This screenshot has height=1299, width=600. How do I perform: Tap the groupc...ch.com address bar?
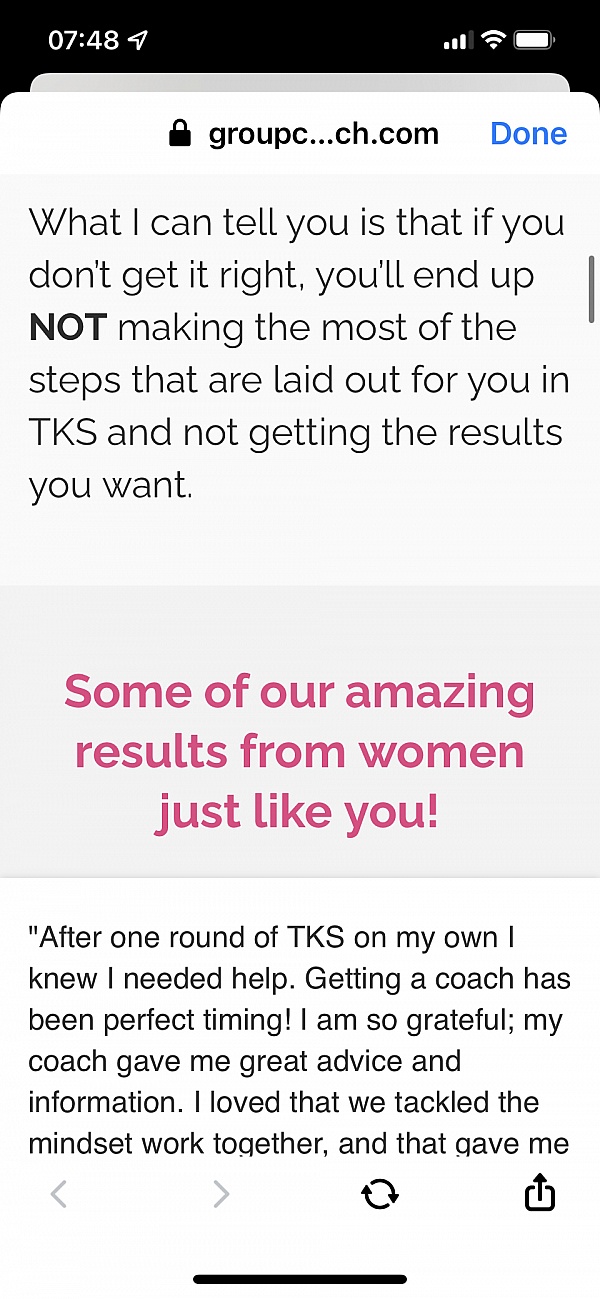305,134
